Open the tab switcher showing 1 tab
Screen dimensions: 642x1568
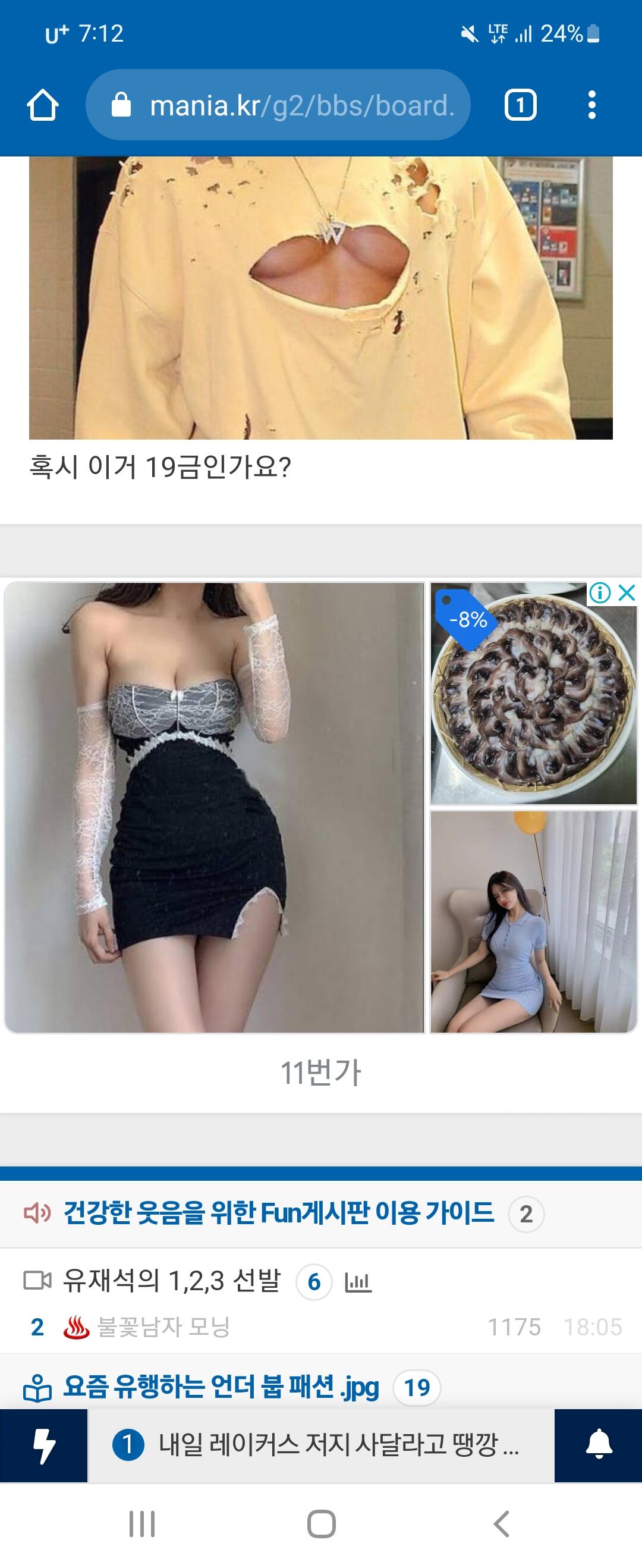tap(520, 105)
